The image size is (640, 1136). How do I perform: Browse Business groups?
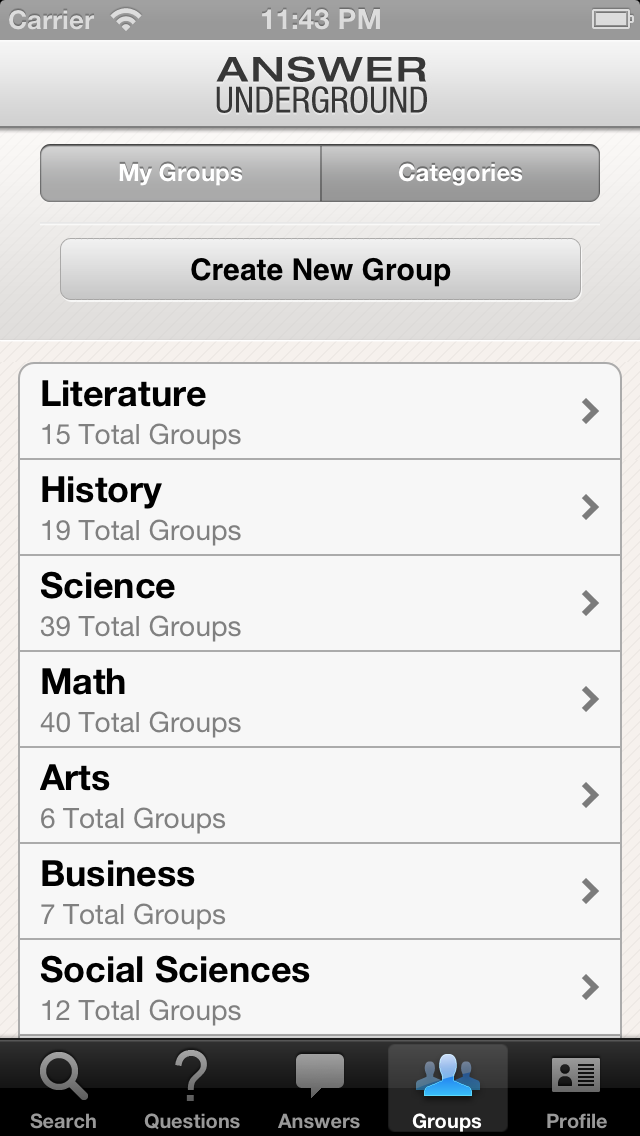coord(320,891)
